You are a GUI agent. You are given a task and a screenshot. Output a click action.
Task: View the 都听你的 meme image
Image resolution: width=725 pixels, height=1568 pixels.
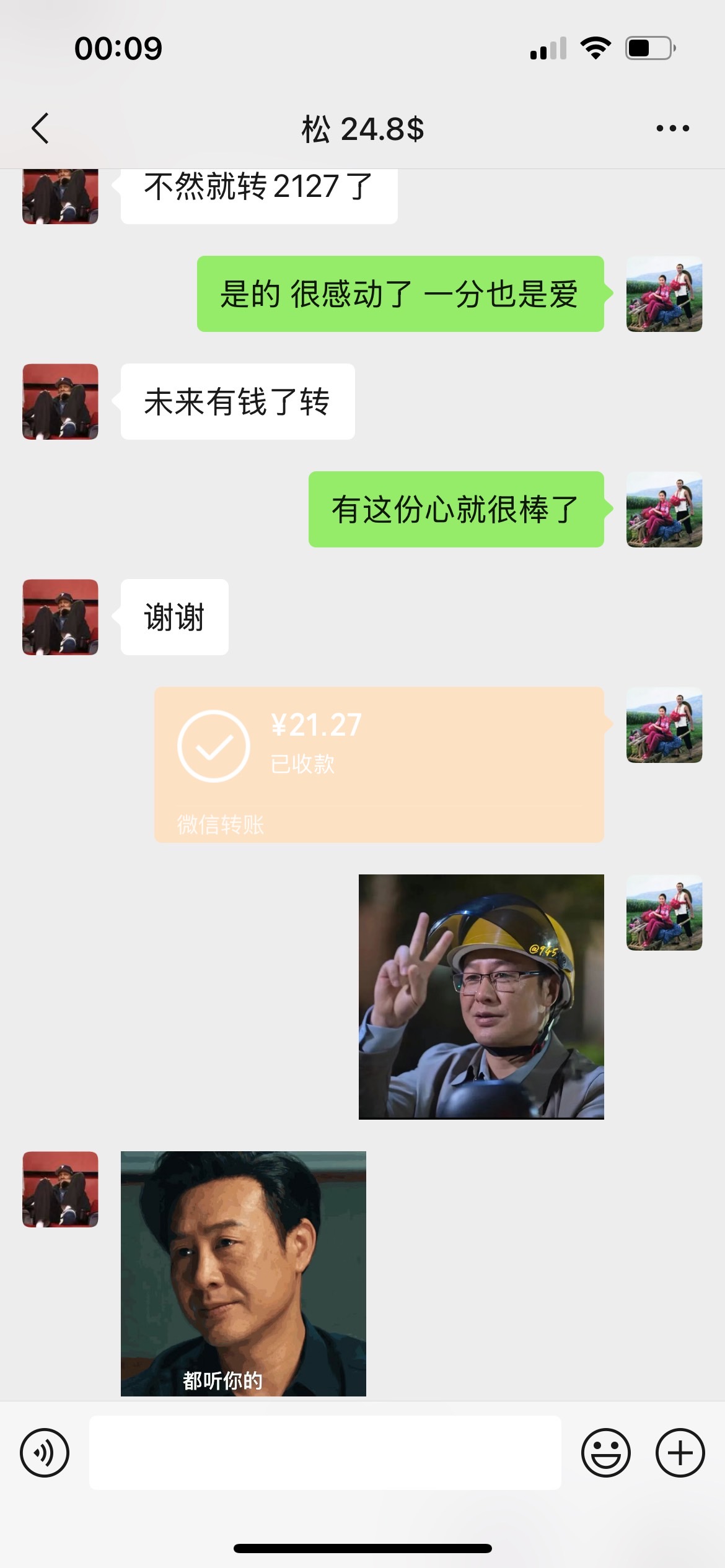point(243,1273)
